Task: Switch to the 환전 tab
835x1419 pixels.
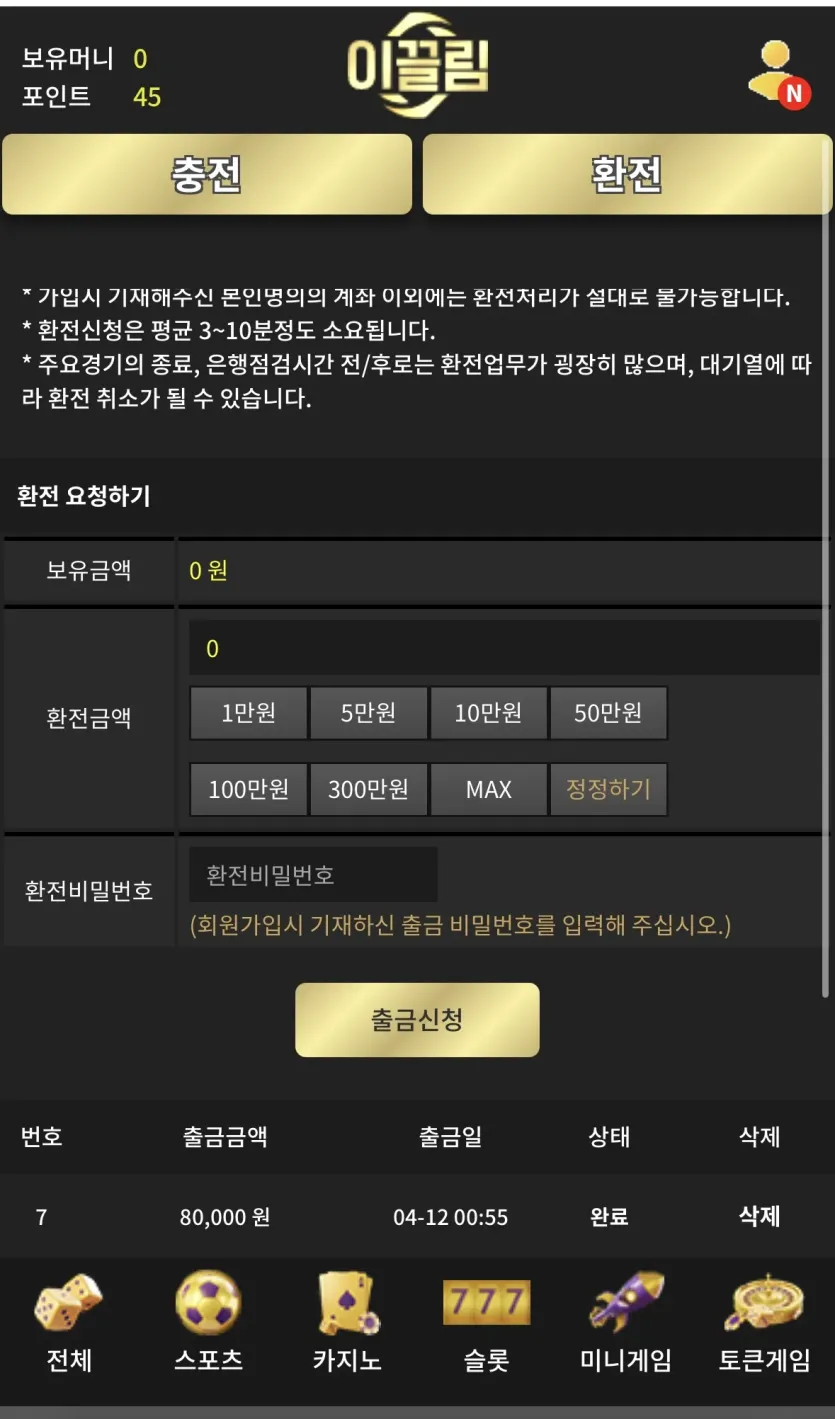Action: 627,174
